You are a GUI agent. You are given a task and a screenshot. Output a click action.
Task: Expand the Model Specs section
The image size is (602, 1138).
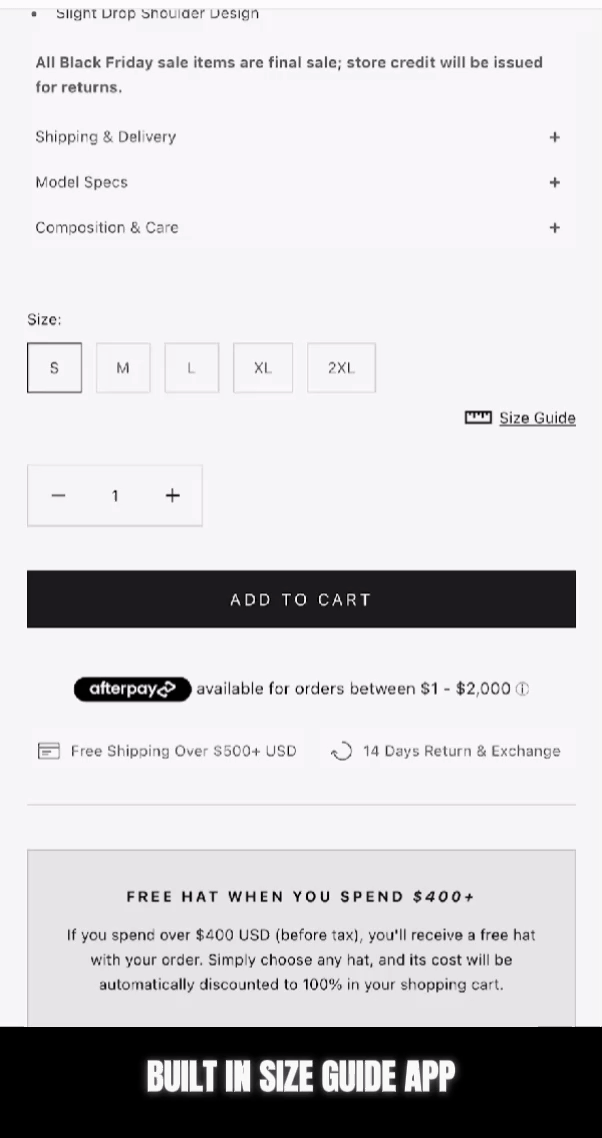(554, 182)
